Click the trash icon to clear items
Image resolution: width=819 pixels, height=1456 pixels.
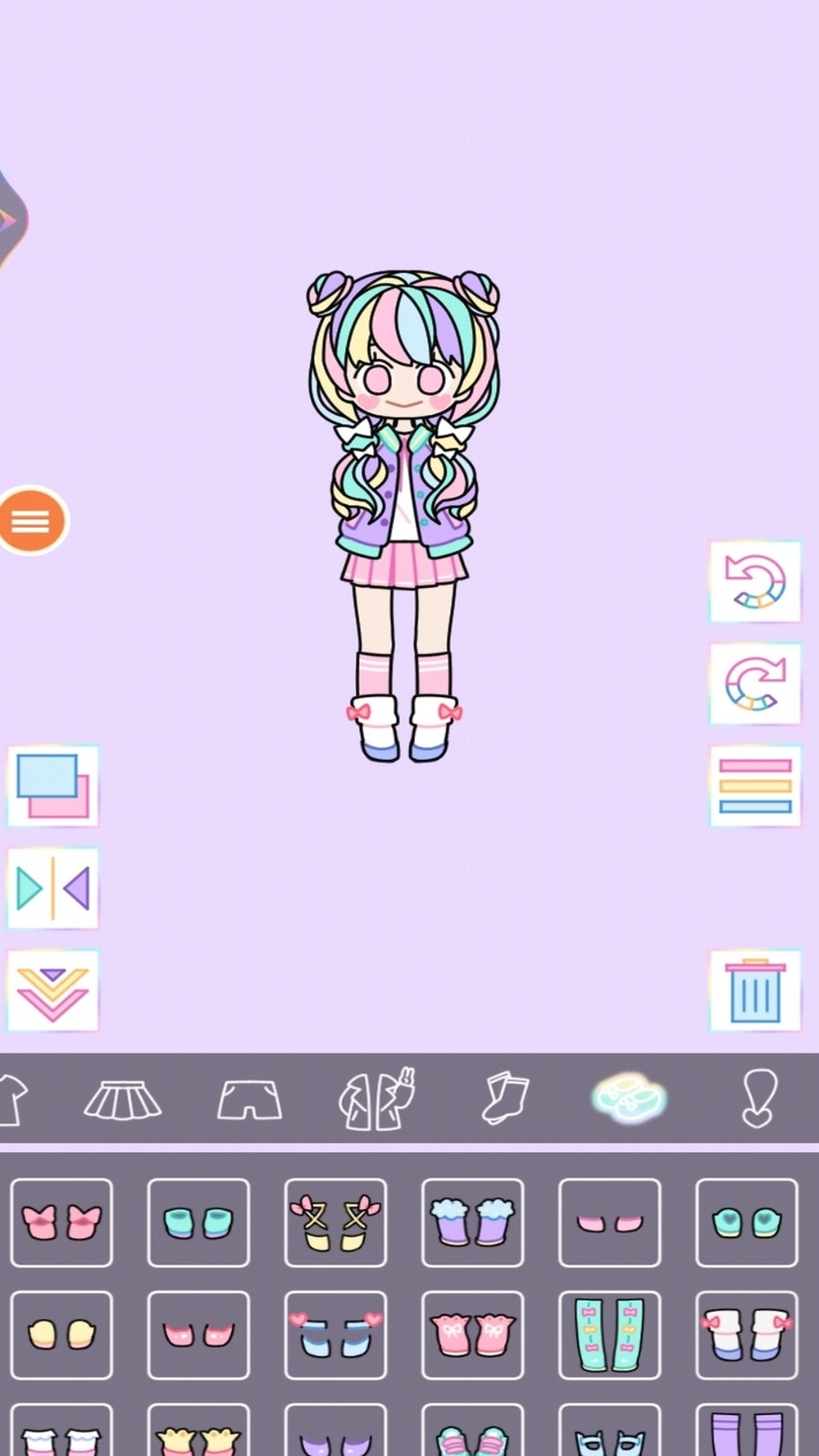point(755,991)
